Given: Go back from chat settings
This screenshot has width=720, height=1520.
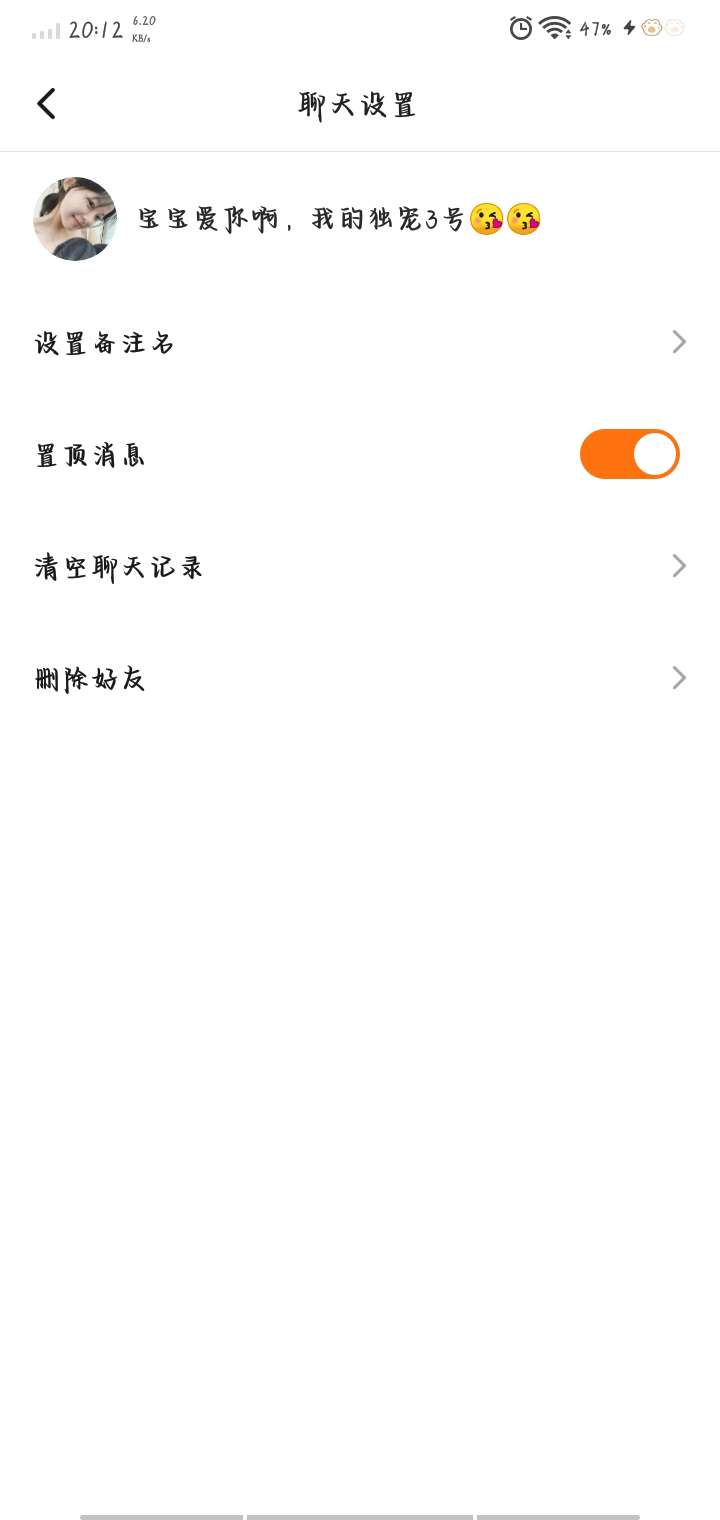Looking at the screenshot, I should click(x=46, y=104).
